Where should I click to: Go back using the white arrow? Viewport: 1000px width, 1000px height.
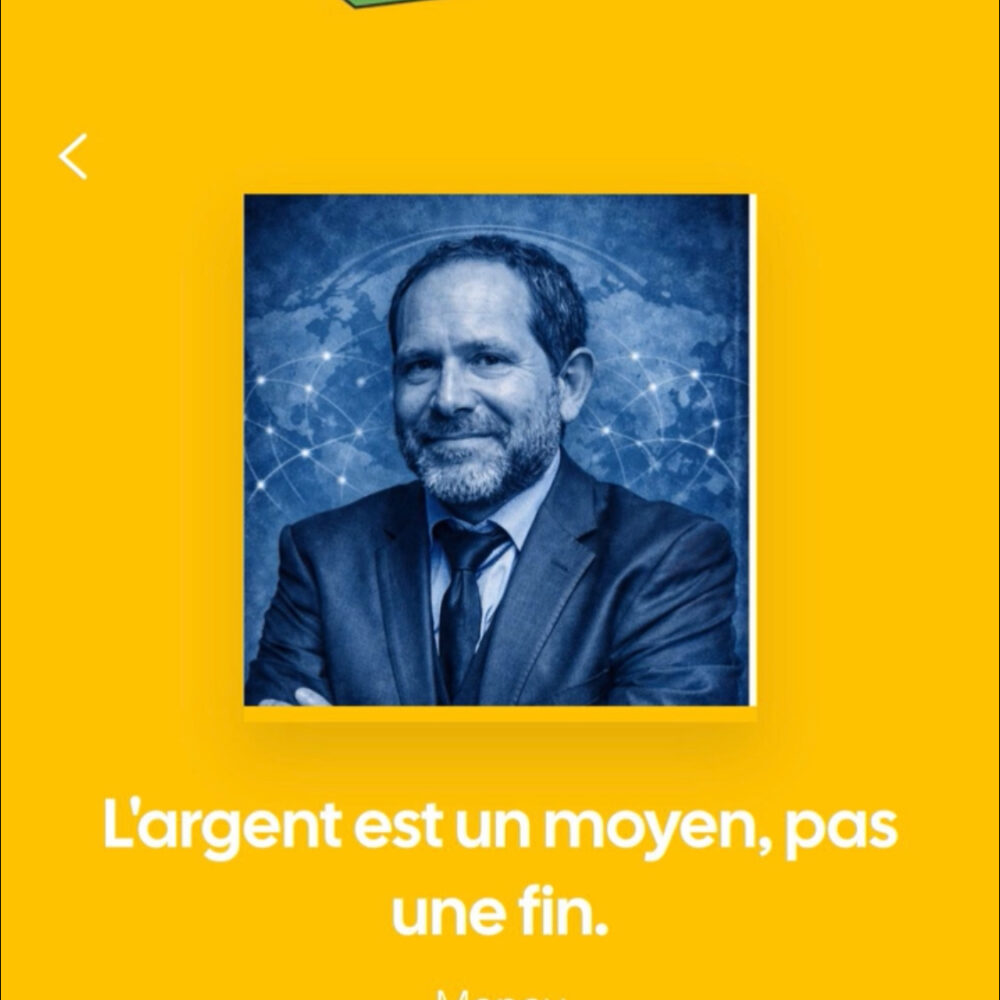[73, 157]
